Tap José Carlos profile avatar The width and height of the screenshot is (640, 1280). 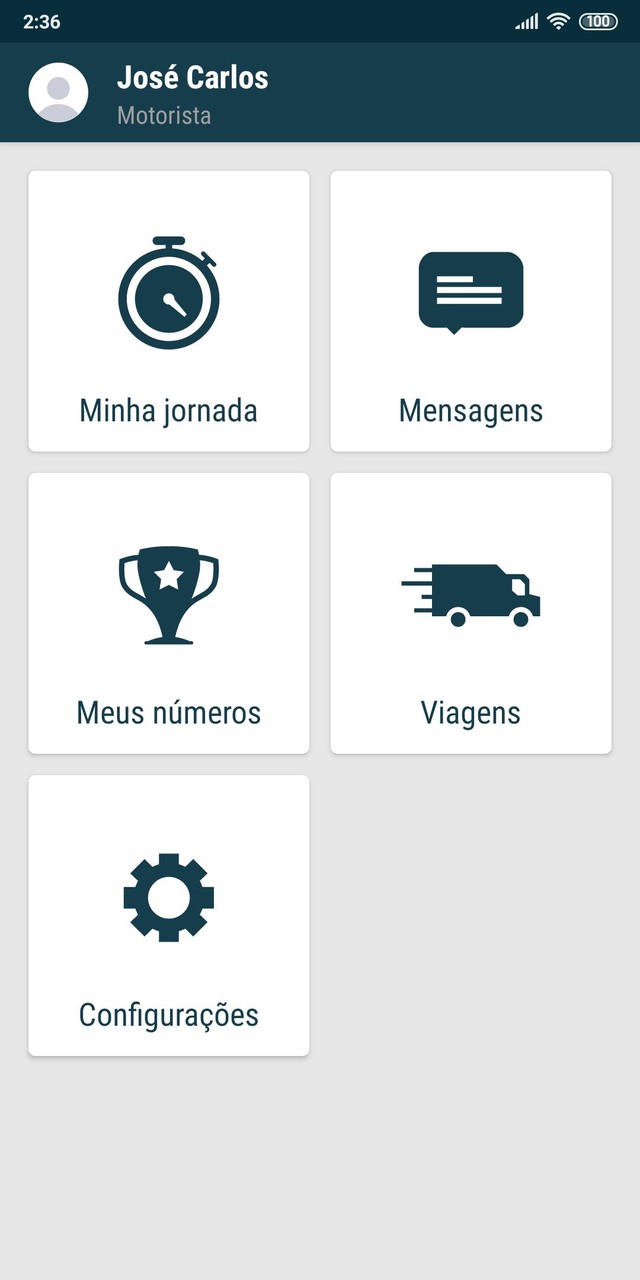pyautogui.click(x=58, y=93)
